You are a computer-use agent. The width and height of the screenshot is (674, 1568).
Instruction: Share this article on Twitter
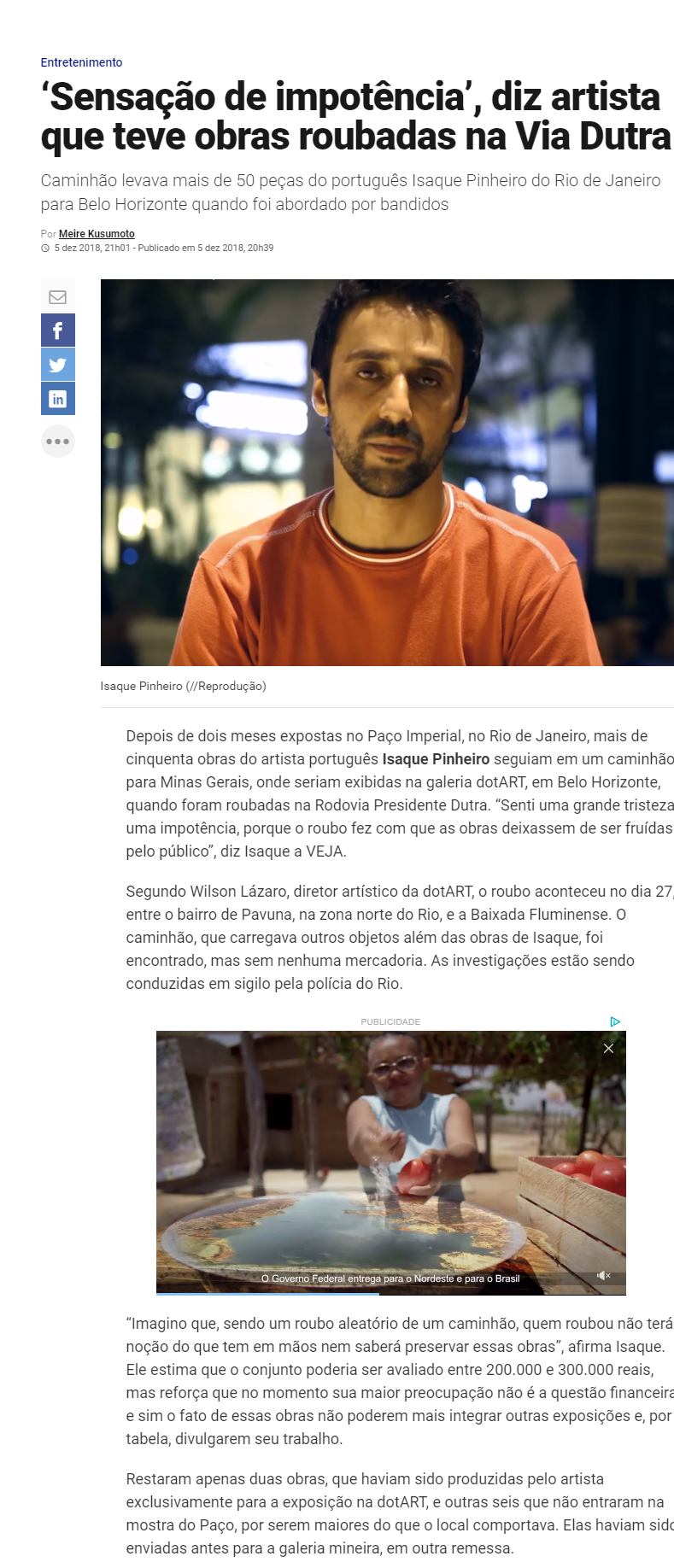[x=58, y=365]
